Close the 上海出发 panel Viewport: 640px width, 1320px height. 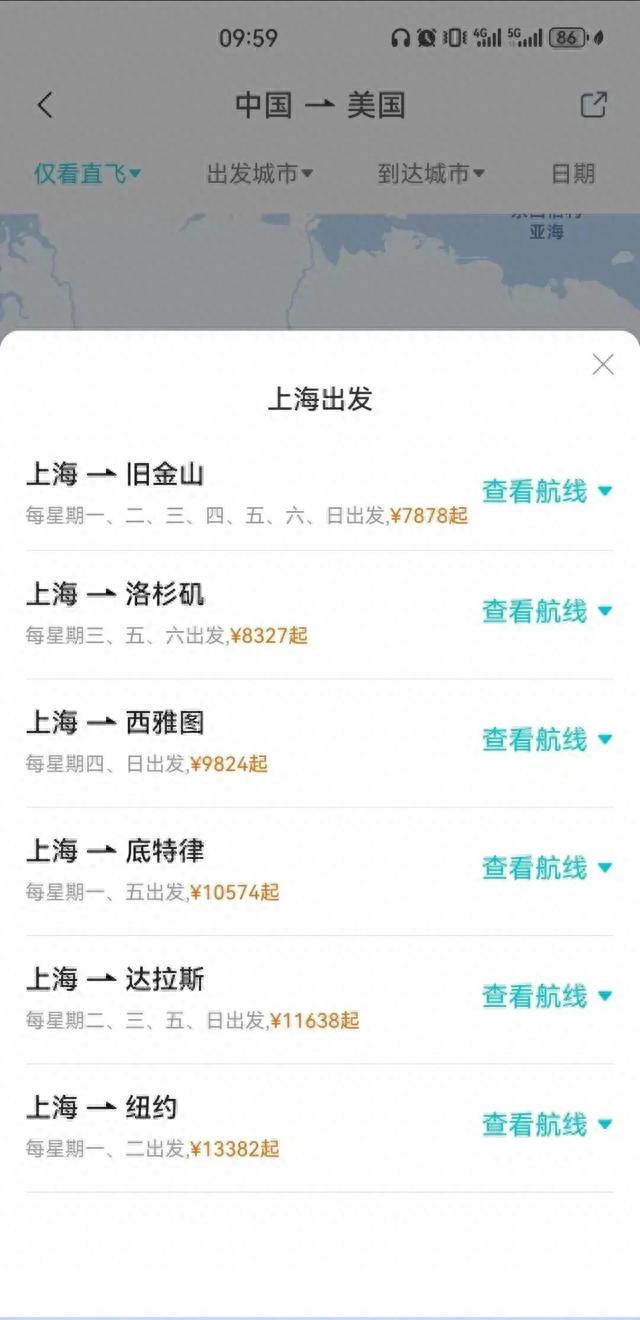tap(603, 365)
